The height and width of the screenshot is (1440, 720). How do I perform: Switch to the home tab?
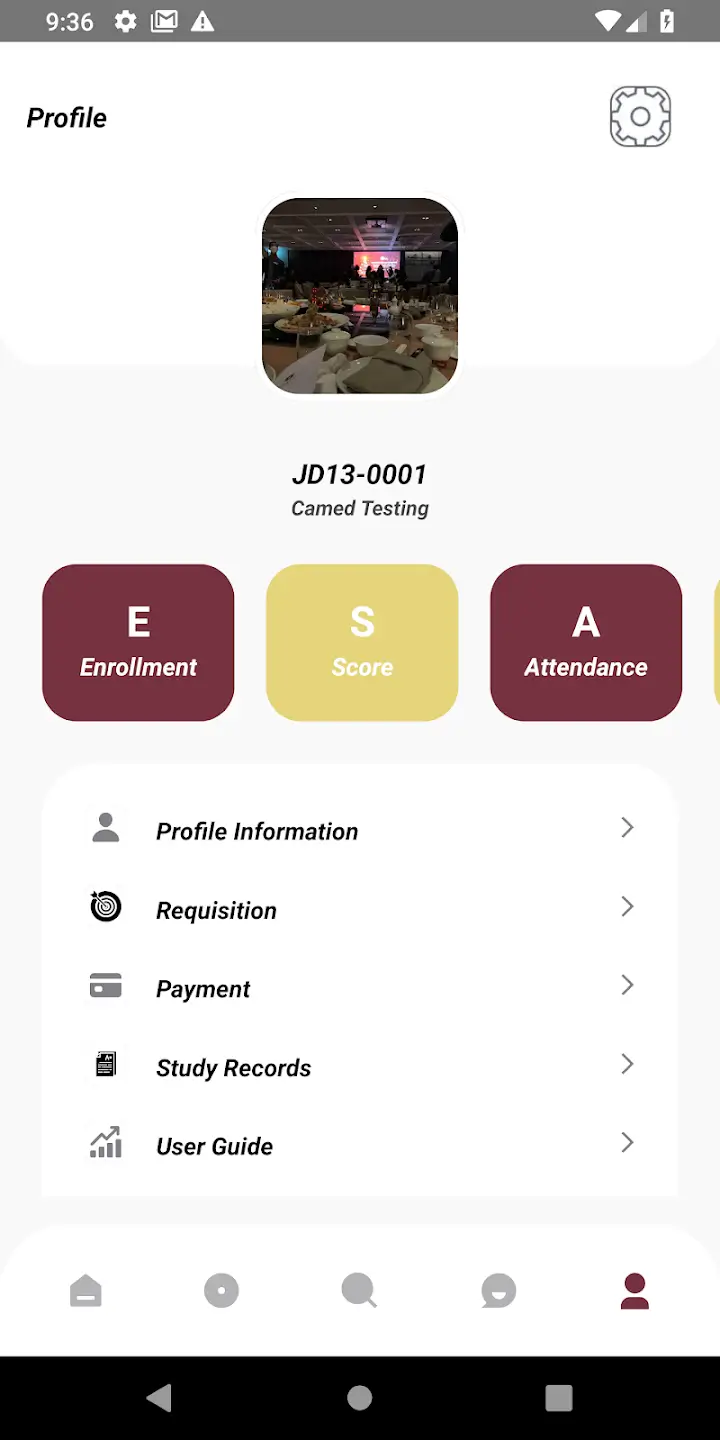tap(86, 1291)
